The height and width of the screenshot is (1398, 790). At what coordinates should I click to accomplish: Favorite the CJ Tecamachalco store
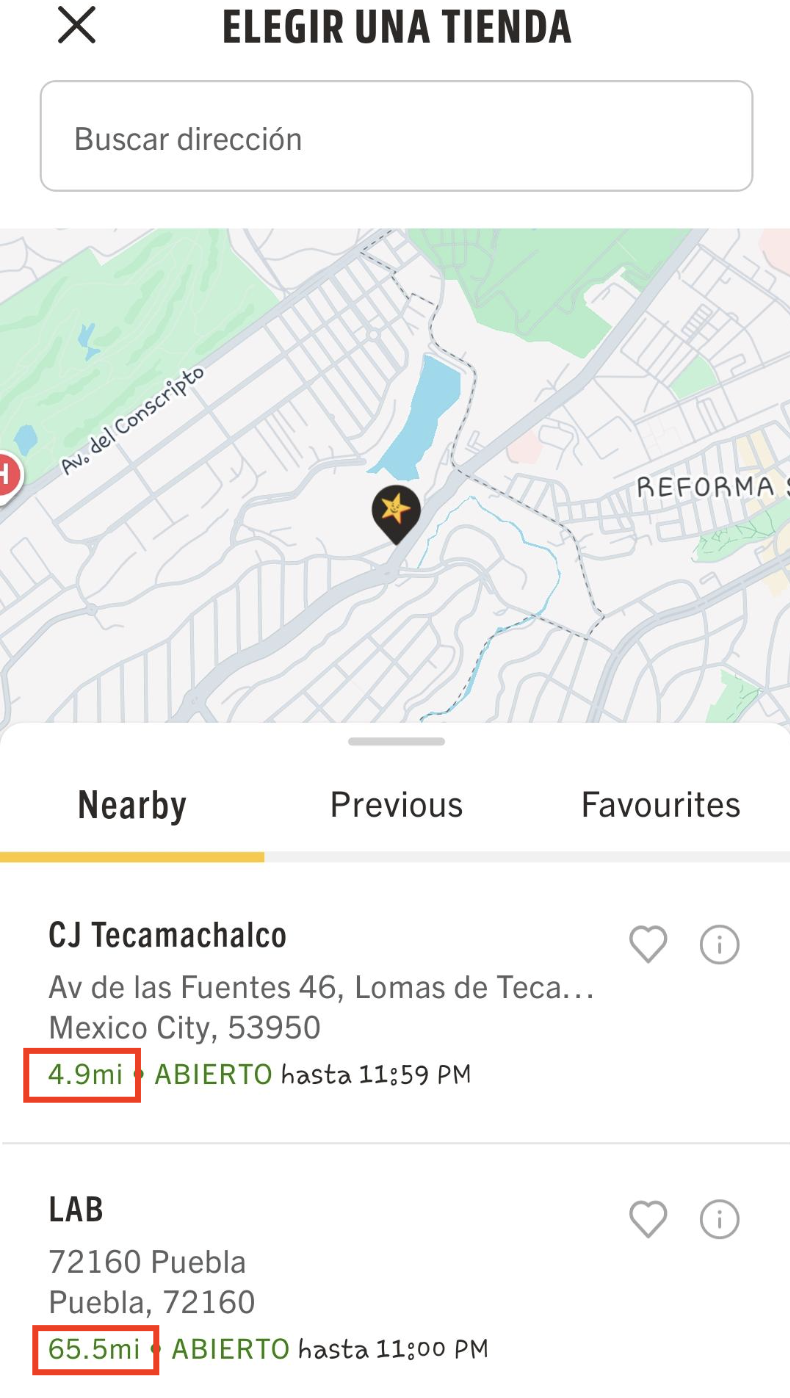pos(648,944)
